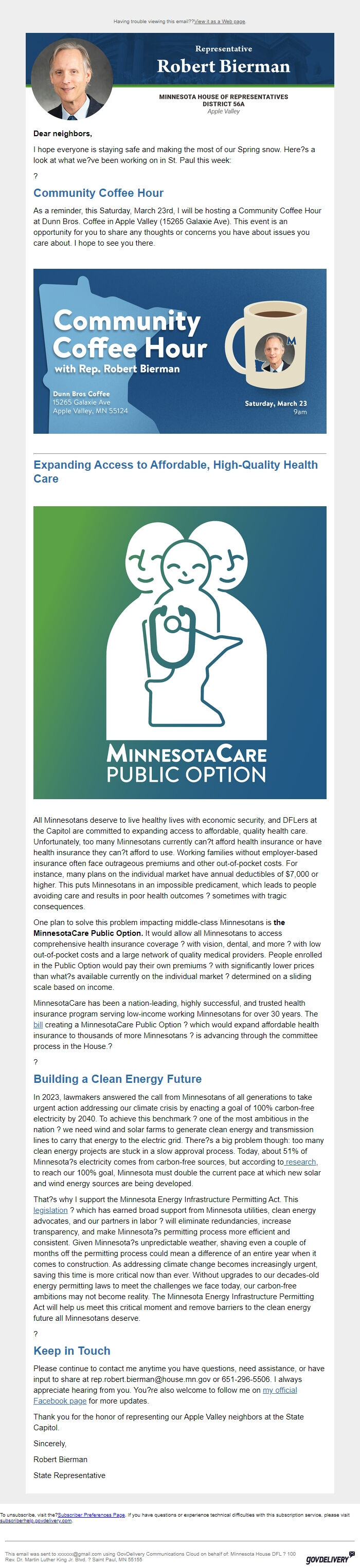Open the 'View it as a Web page' link
Image resolution: width=360 pixels, height=1568 pixels.
point(219,21)
